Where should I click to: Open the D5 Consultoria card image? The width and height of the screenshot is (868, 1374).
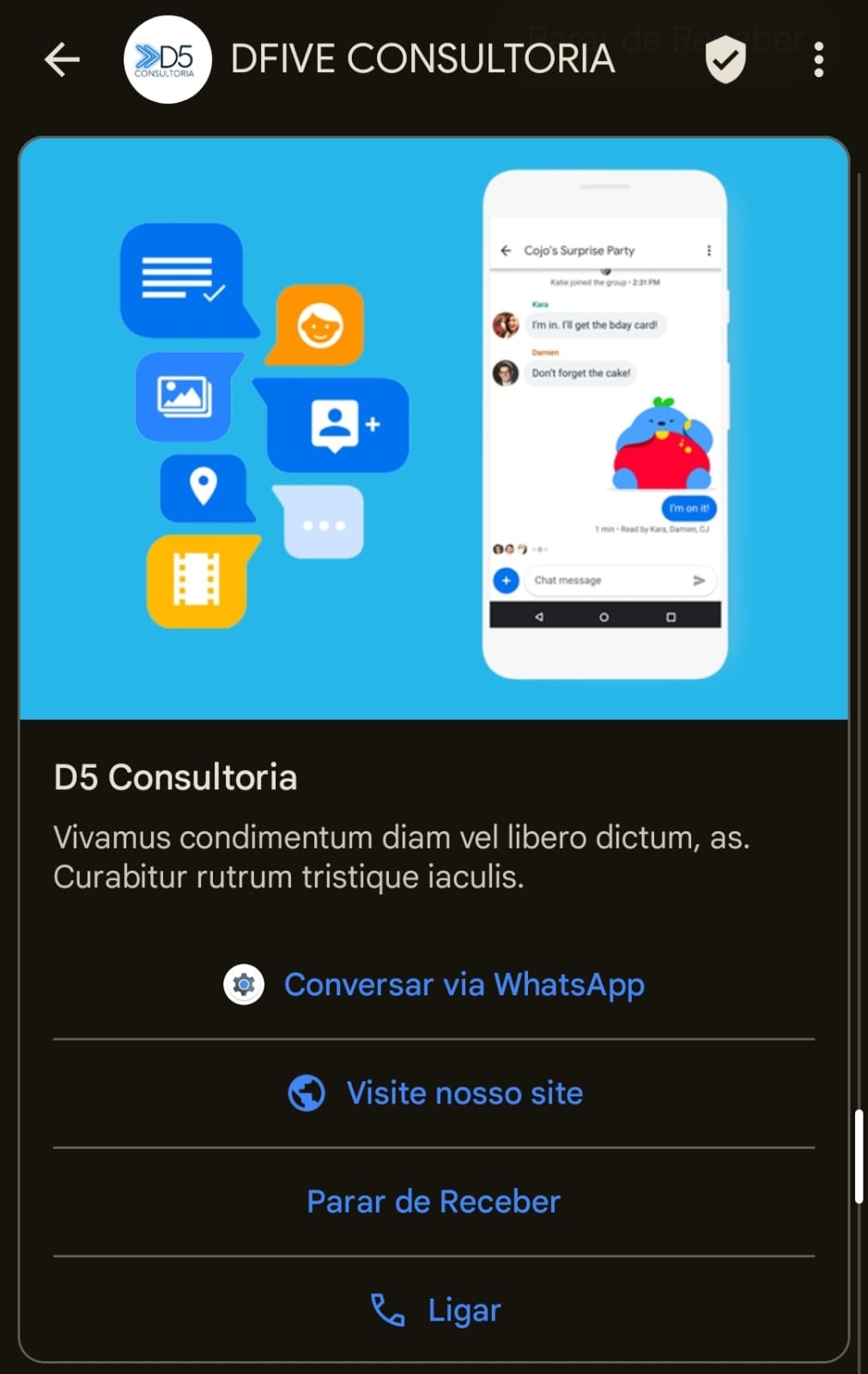click(x=434, y=428)
